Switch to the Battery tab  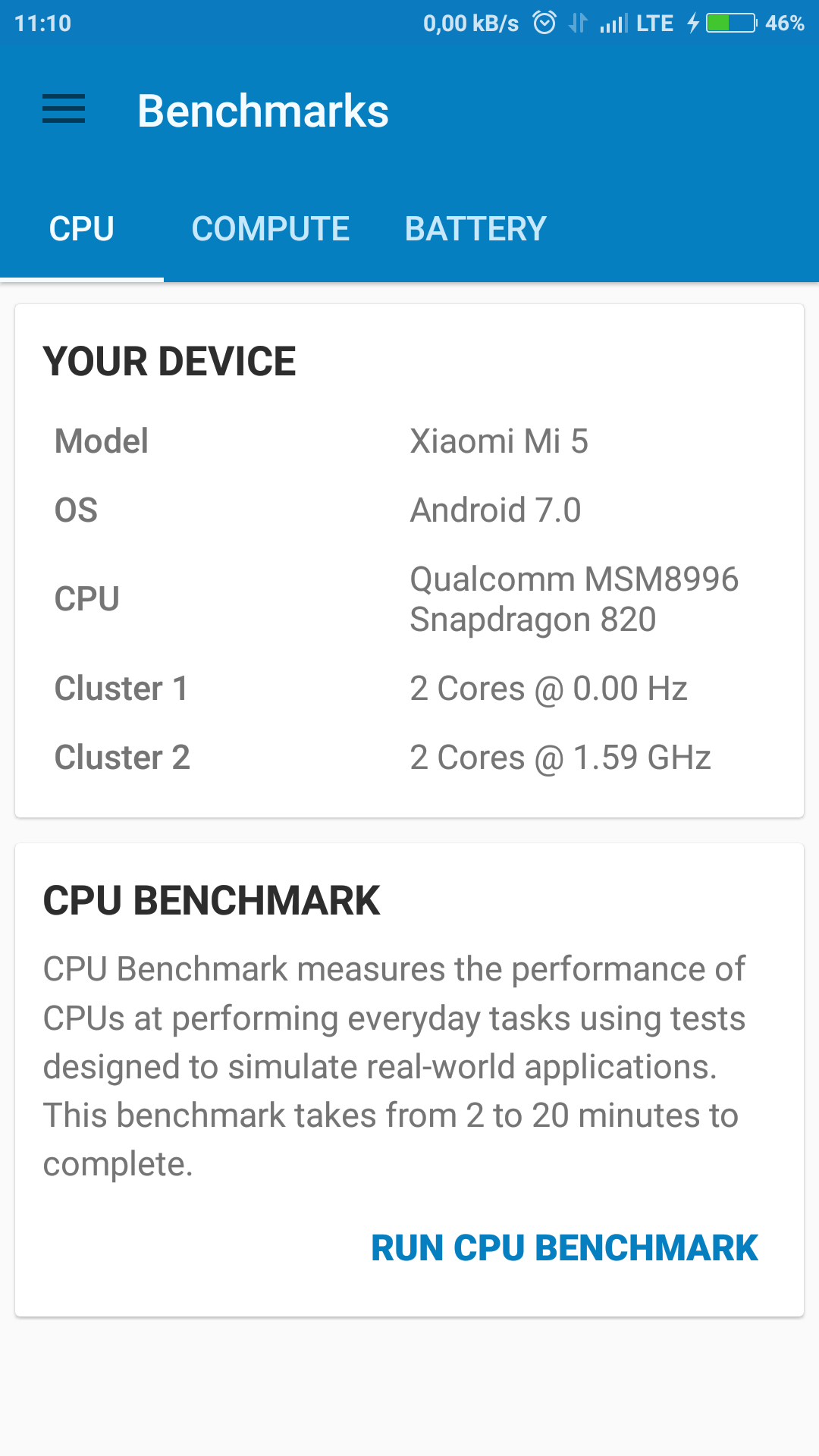(x=475, y=229)
